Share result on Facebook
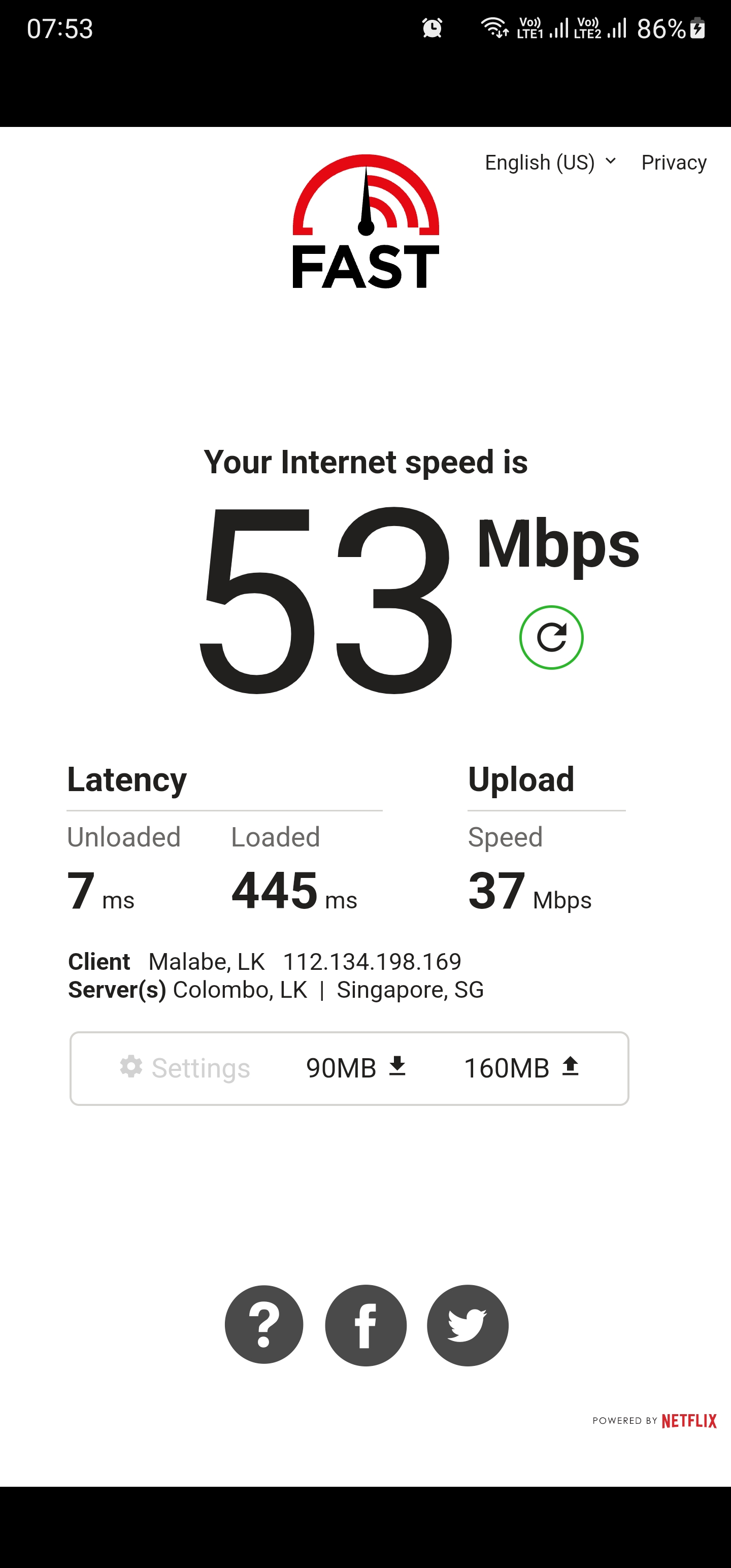This screenshot has width=731, height=1568. point(366,1325)
